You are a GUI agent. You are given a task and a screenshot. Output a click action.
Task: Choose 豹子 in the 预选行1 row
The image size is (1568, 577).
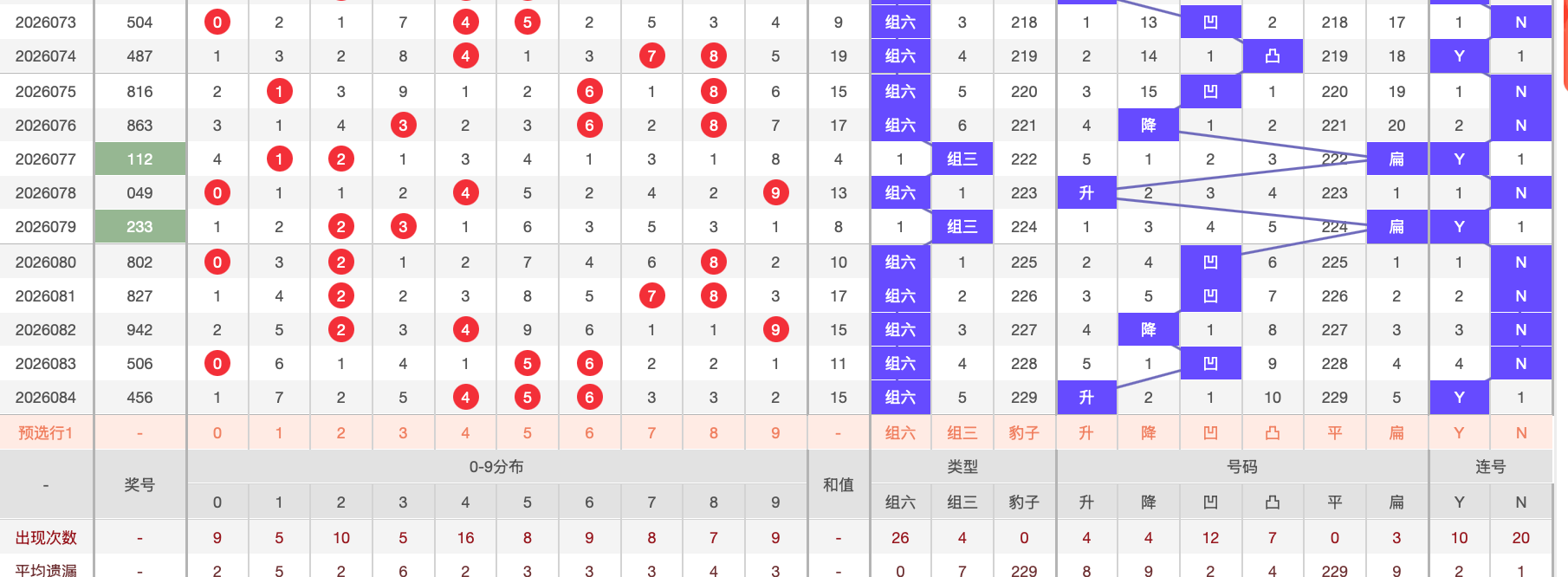point(1024,432)
